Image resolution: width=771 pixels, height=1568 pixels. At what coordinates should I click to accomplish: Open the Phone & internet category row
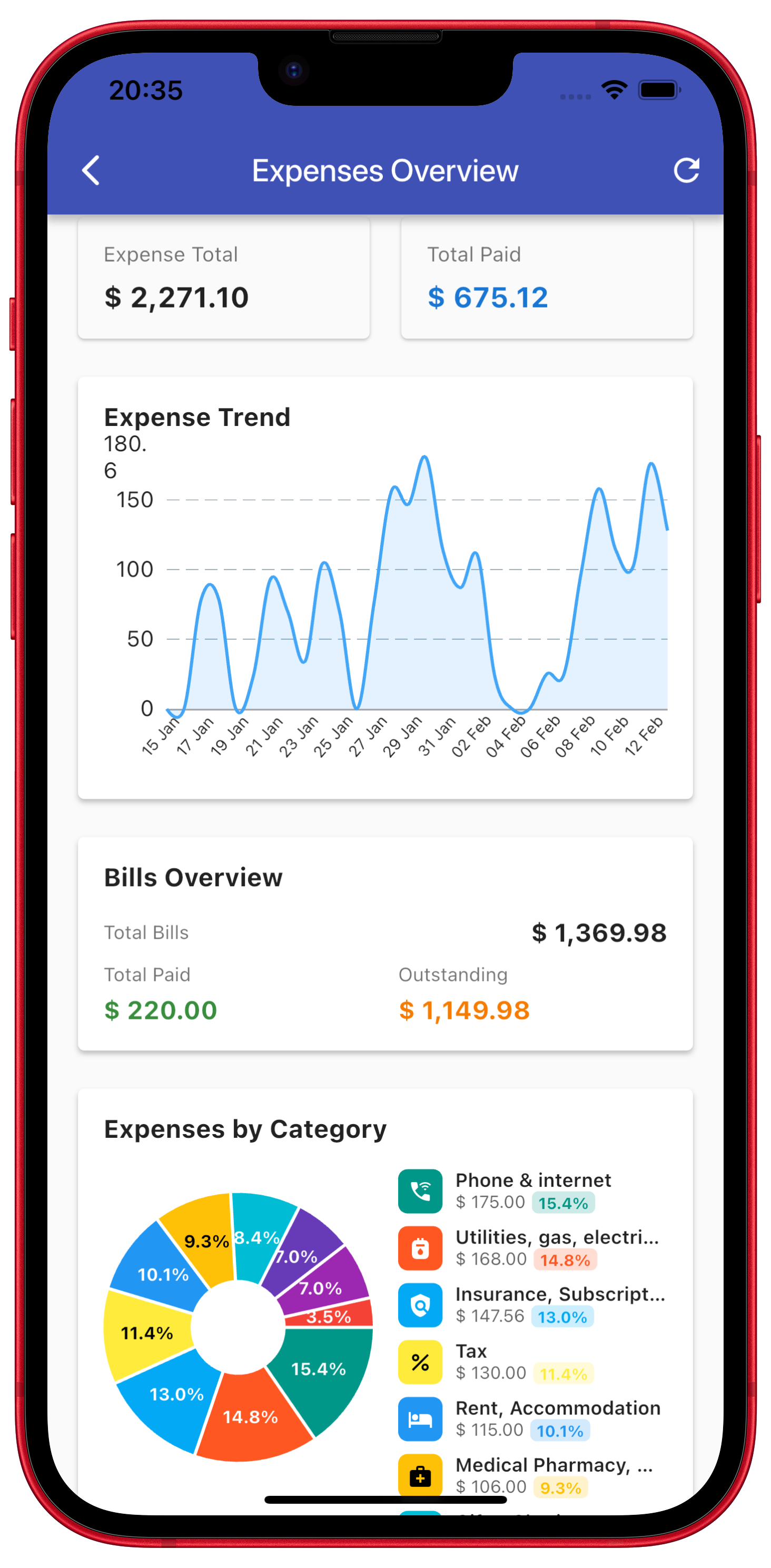[x=533, y=1190]
